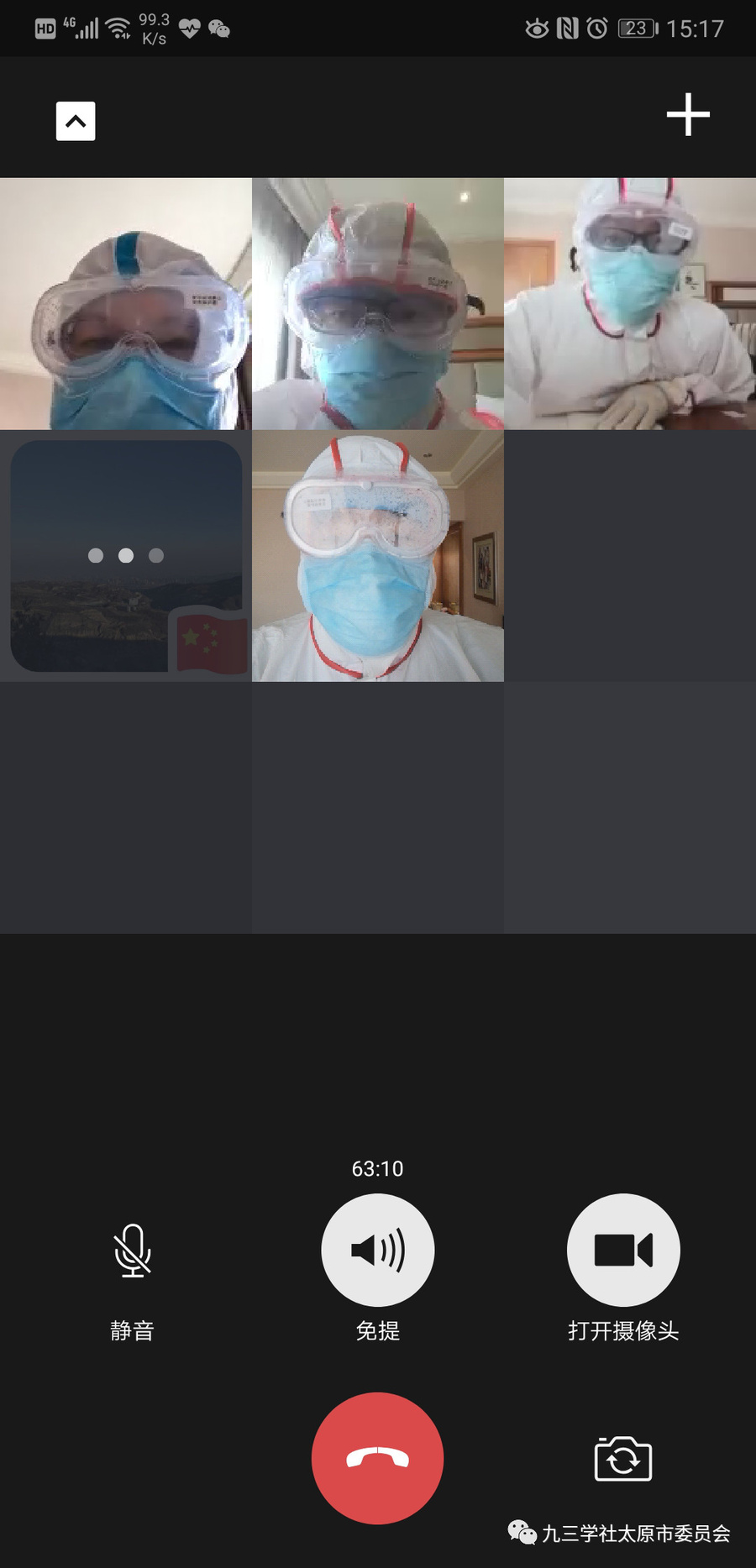Flip the camera with the switch icon
The width and height of the screenshot is (756, 1568).
pyautogui.click(x=623, y=1459)
